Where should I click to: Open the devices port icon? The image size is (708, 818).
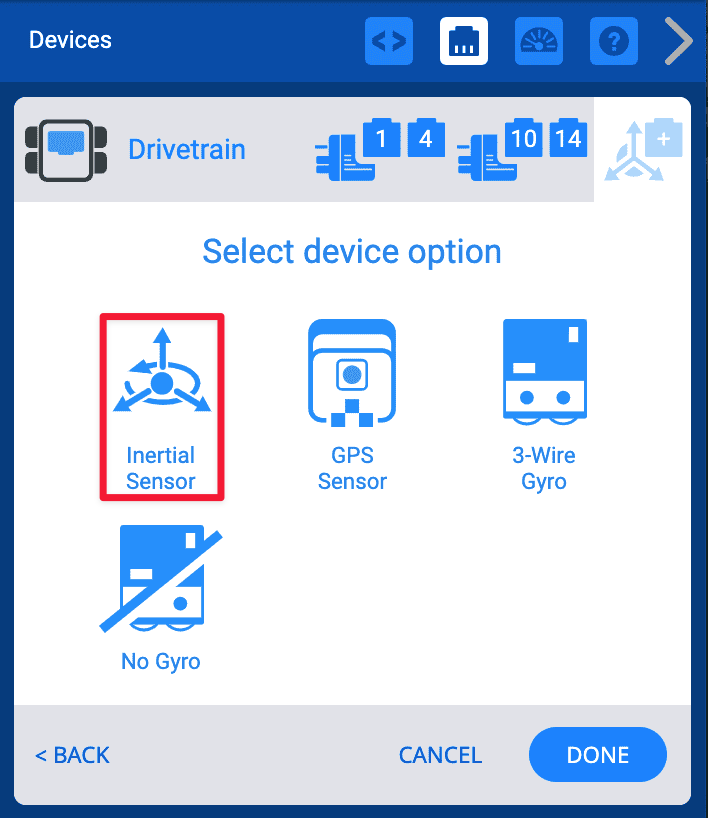tap(464, 41)
